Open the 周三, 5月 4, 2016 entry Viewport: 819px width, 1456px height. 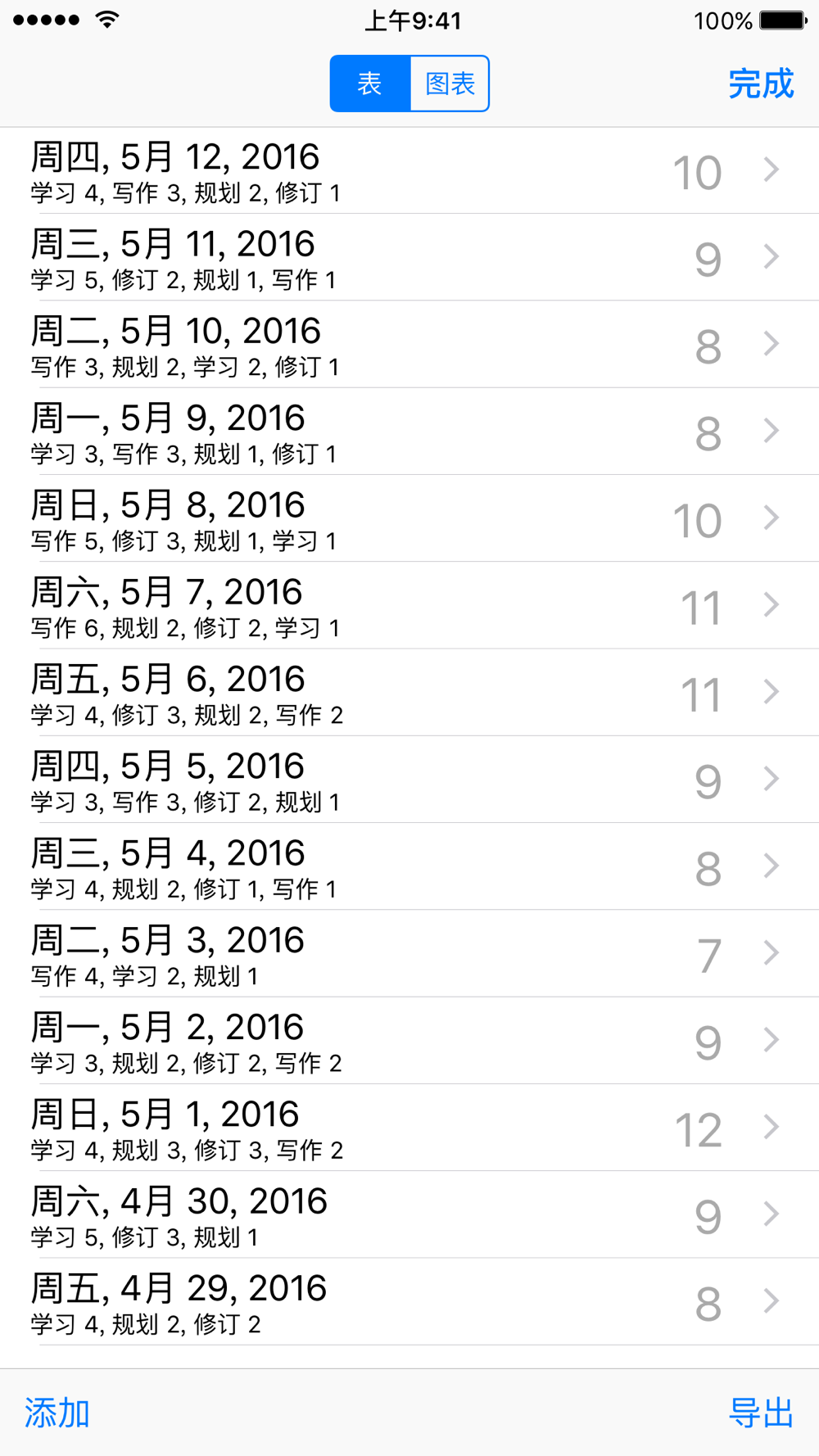click(409, 866)
